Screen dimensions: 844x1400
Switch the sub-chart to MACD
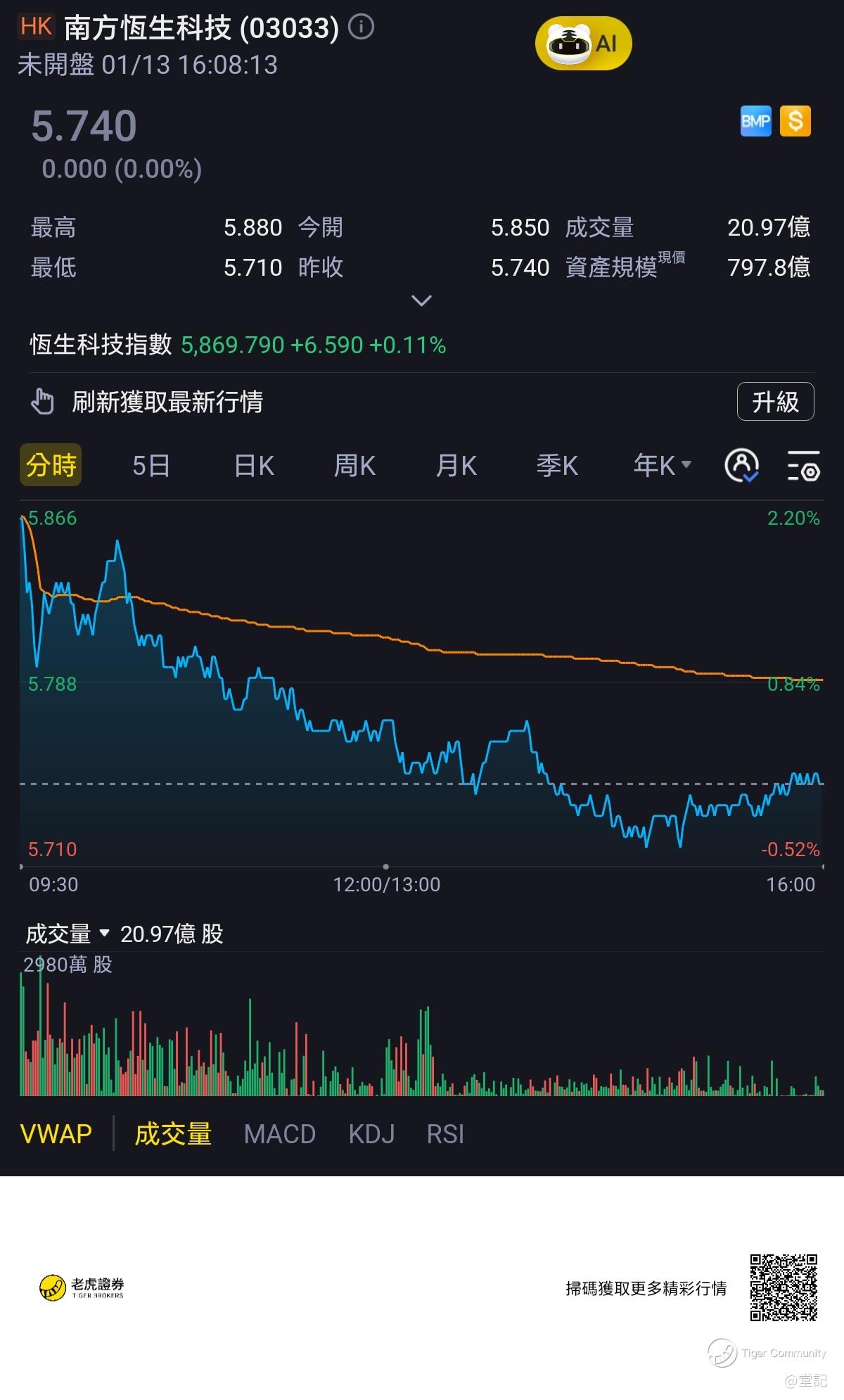coord(280,1134)
